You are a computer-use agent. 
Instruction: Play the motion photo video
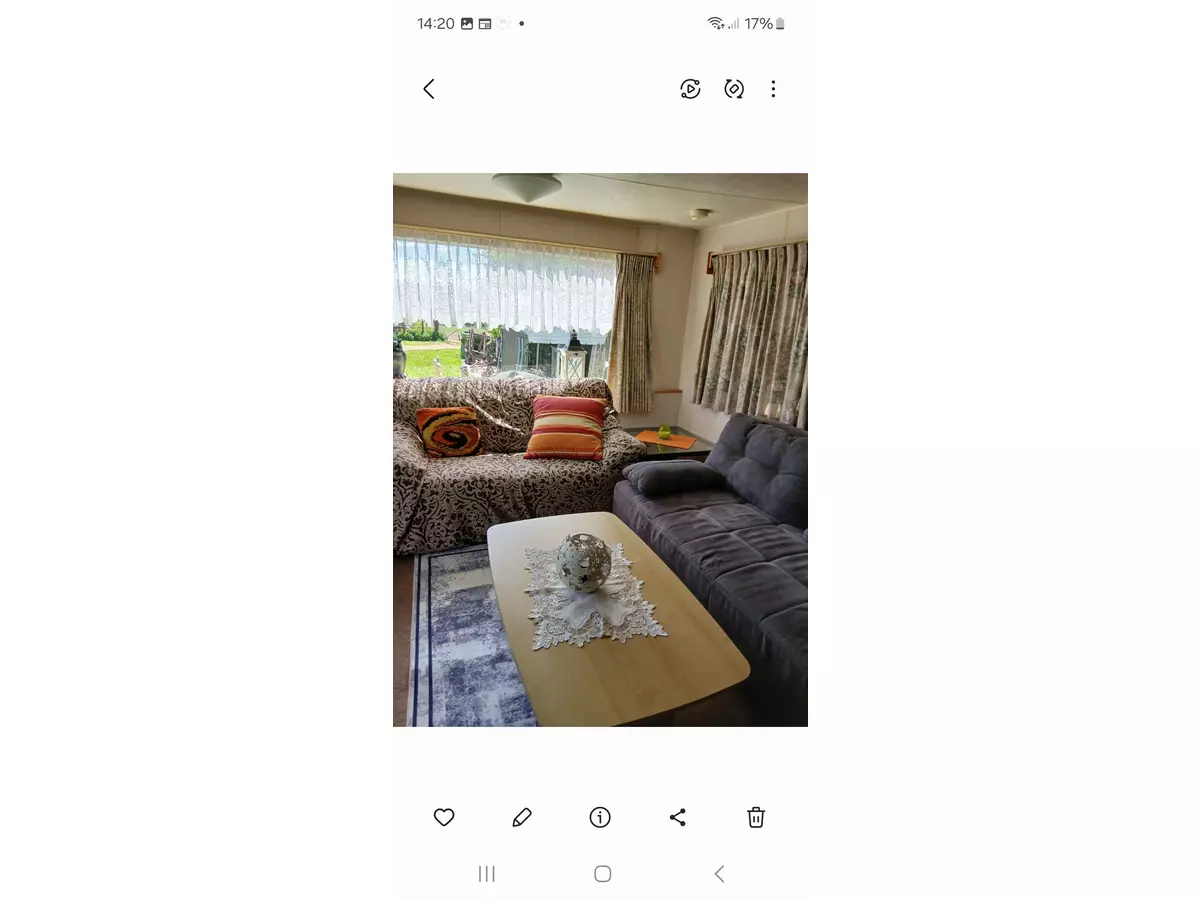pyautogui.click(x=690, y=89)
